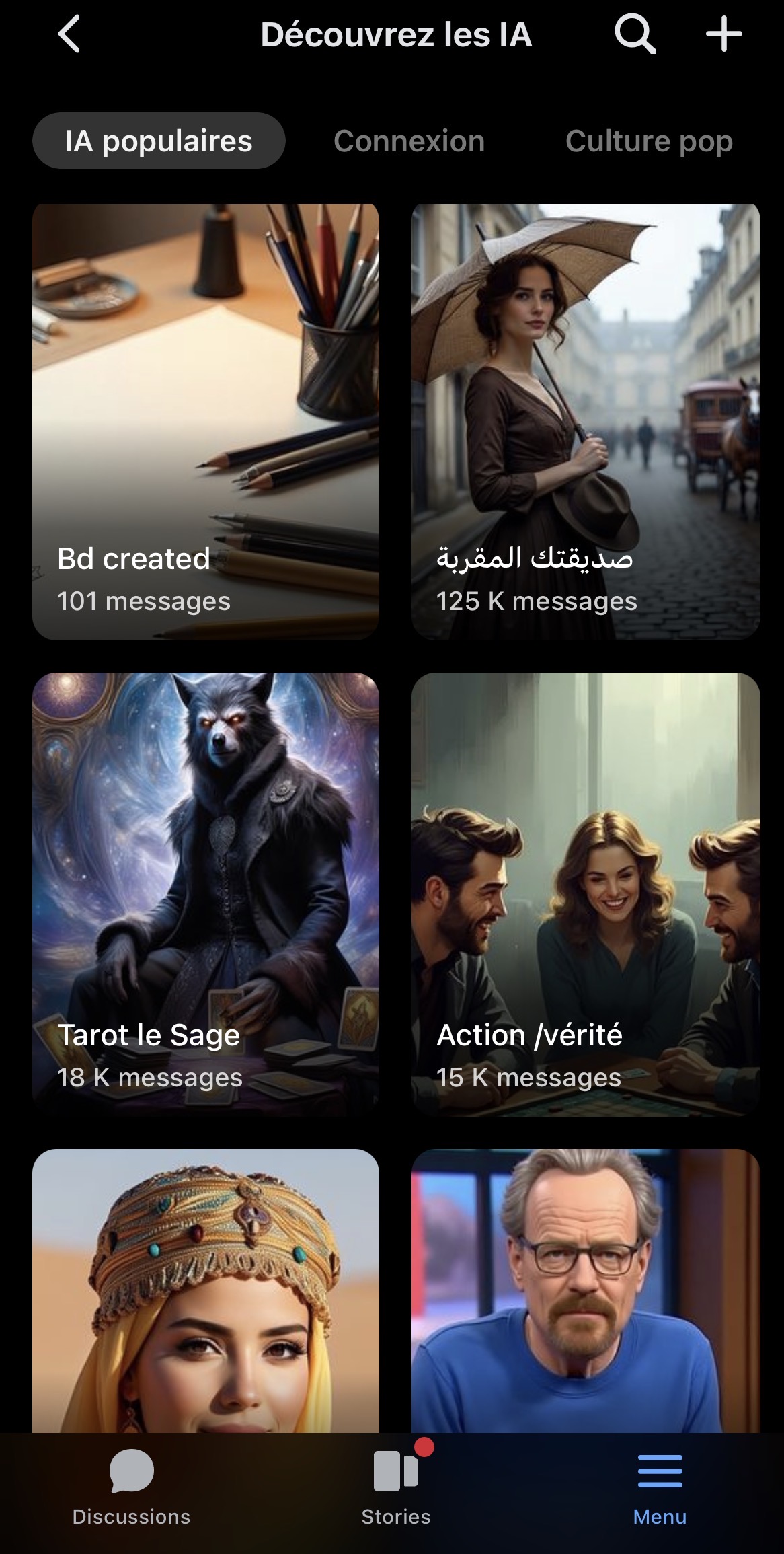This screenshot has height=1554, width=784.
Task: Open the AI card with 125 K messages
Action: point(586,421)
